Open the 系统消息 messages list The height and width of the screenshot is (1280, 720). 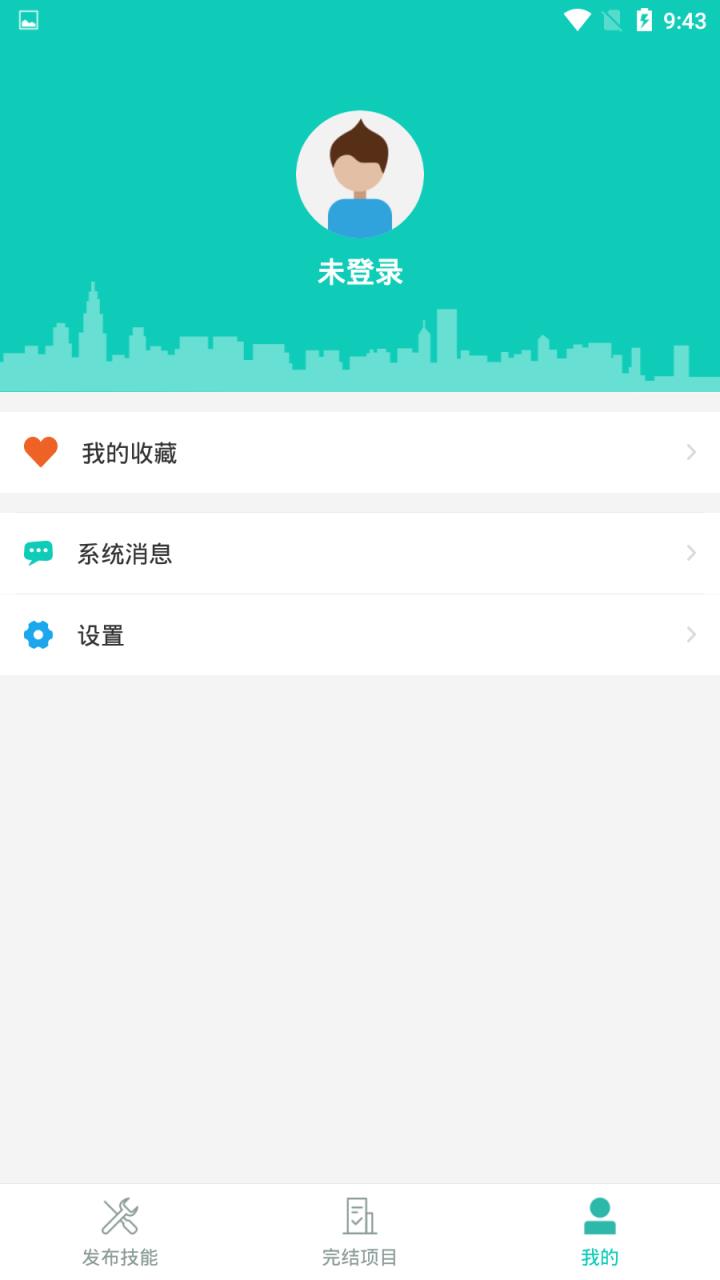360,553
